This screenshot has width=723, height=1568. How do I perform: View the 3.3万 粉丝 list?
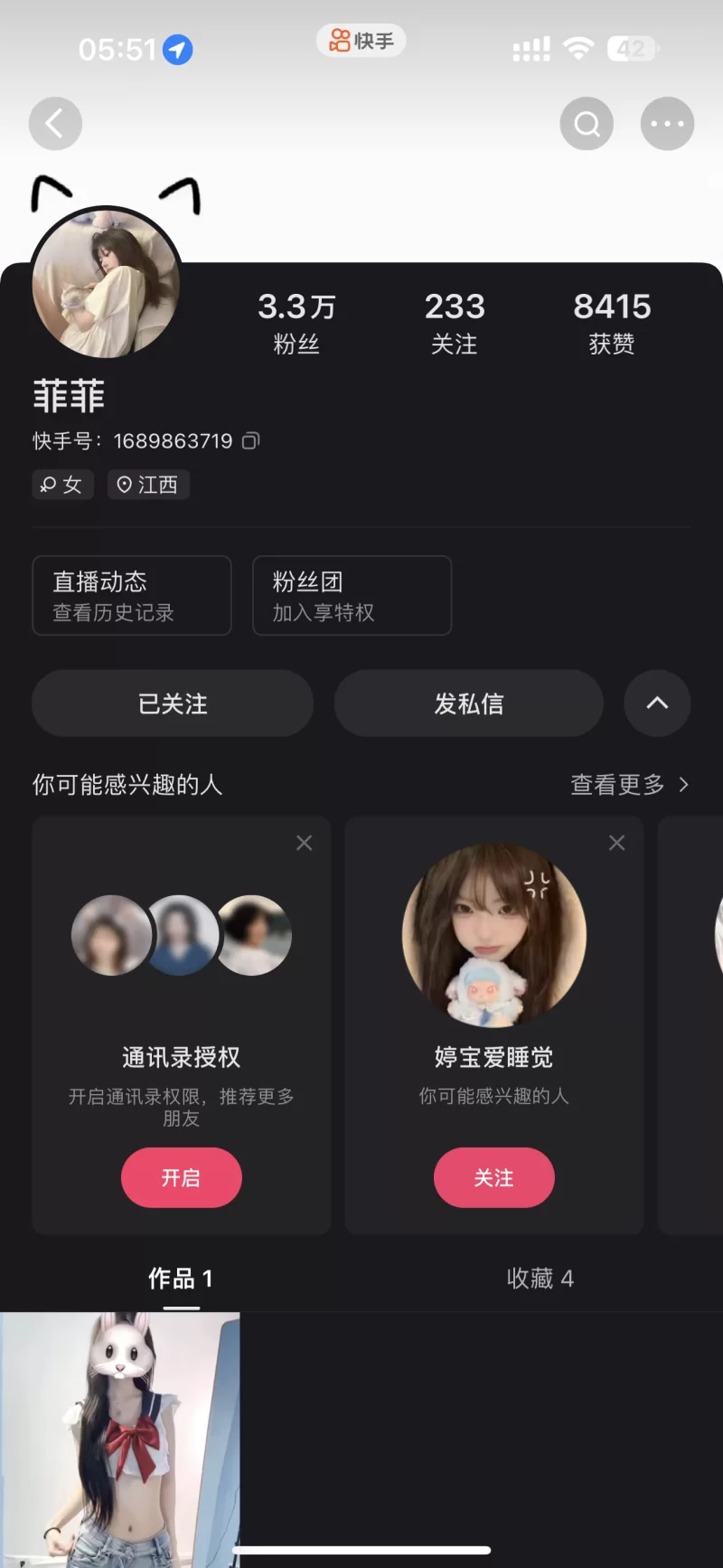tap(296, 322)
